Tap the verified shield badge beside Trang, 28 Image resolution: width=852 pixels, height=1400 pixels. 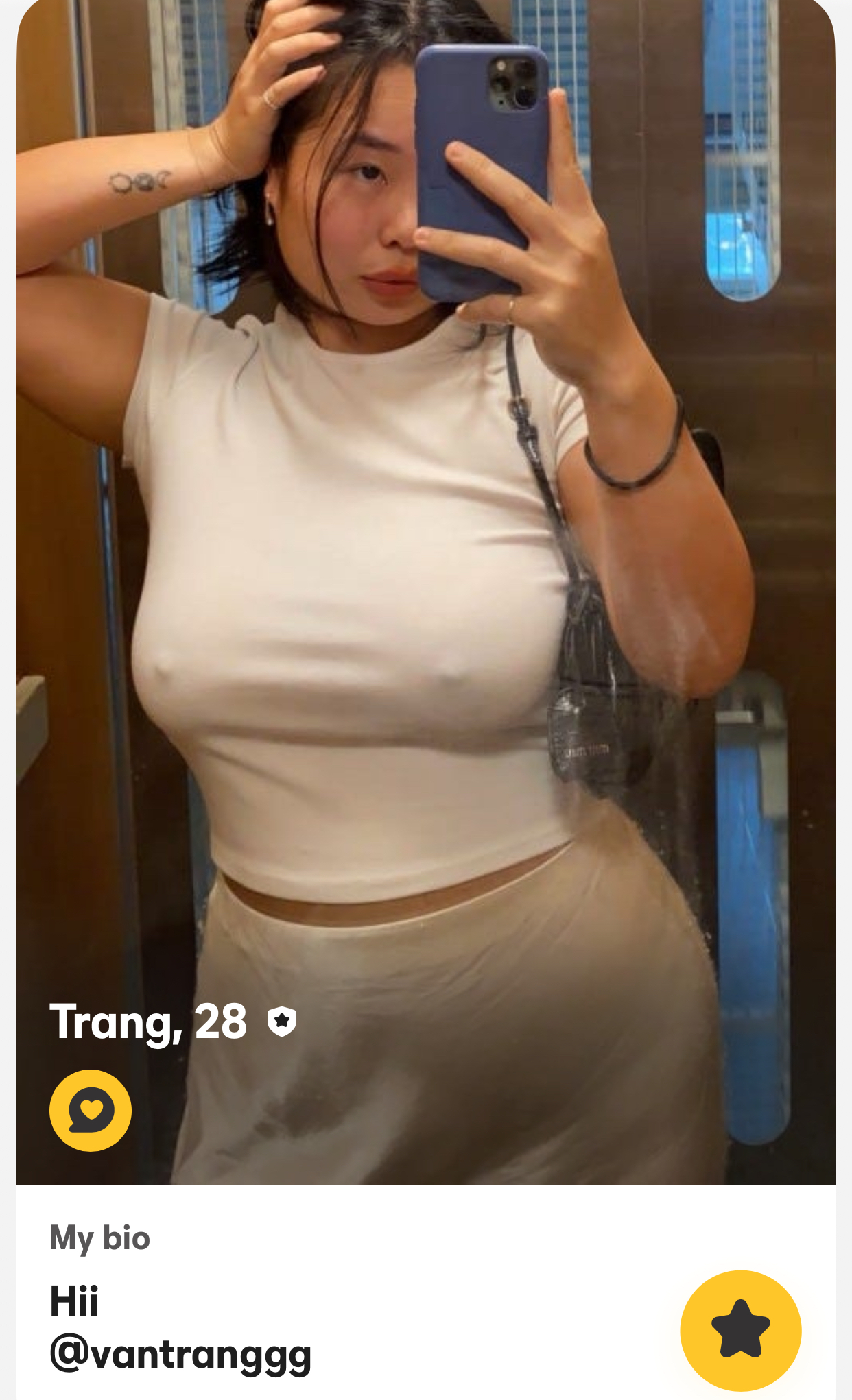coord(281,1022)
